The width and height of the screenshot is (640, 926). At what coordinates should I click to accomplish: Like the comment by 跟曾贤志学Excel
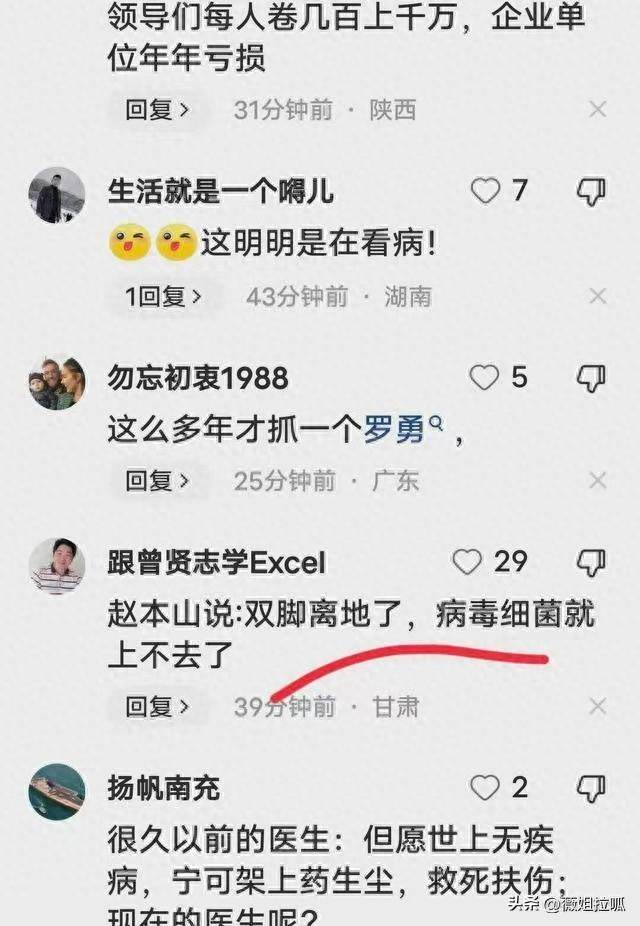(468, 562)
